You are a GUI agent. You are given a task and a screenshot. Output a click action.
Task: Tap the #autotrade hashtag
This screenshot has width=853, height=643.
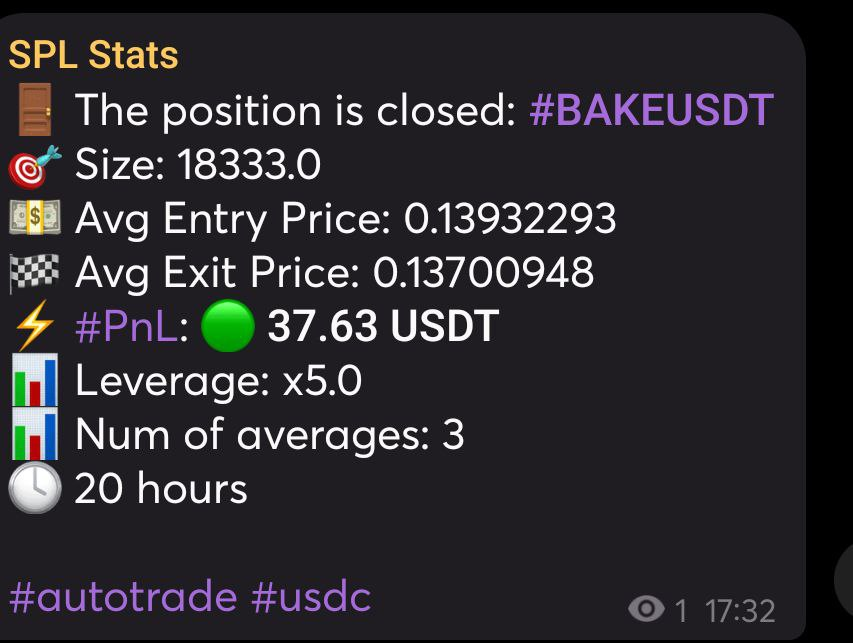[x=123, y=597]
